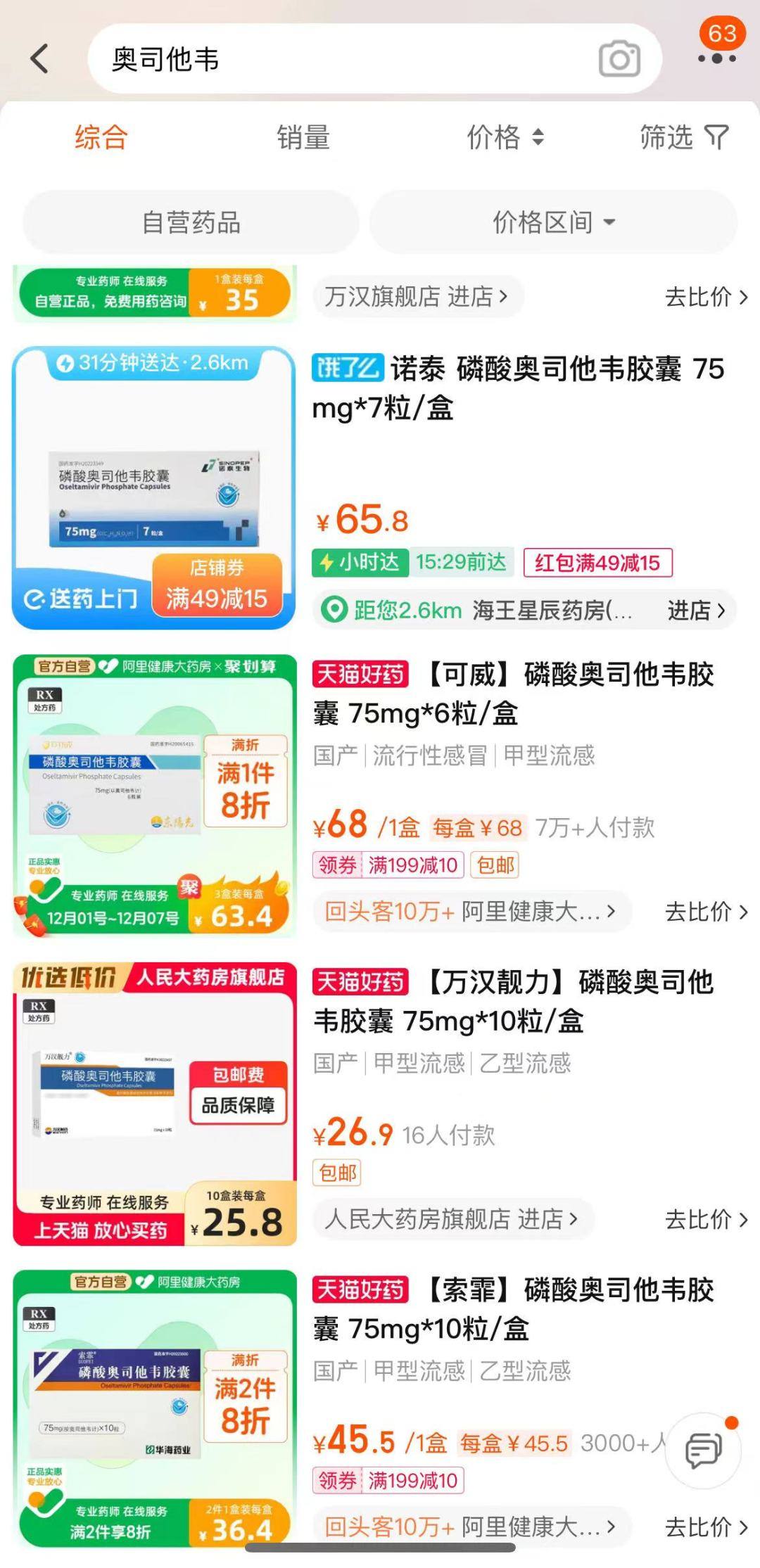Open camera image search

tap(619, 59)
